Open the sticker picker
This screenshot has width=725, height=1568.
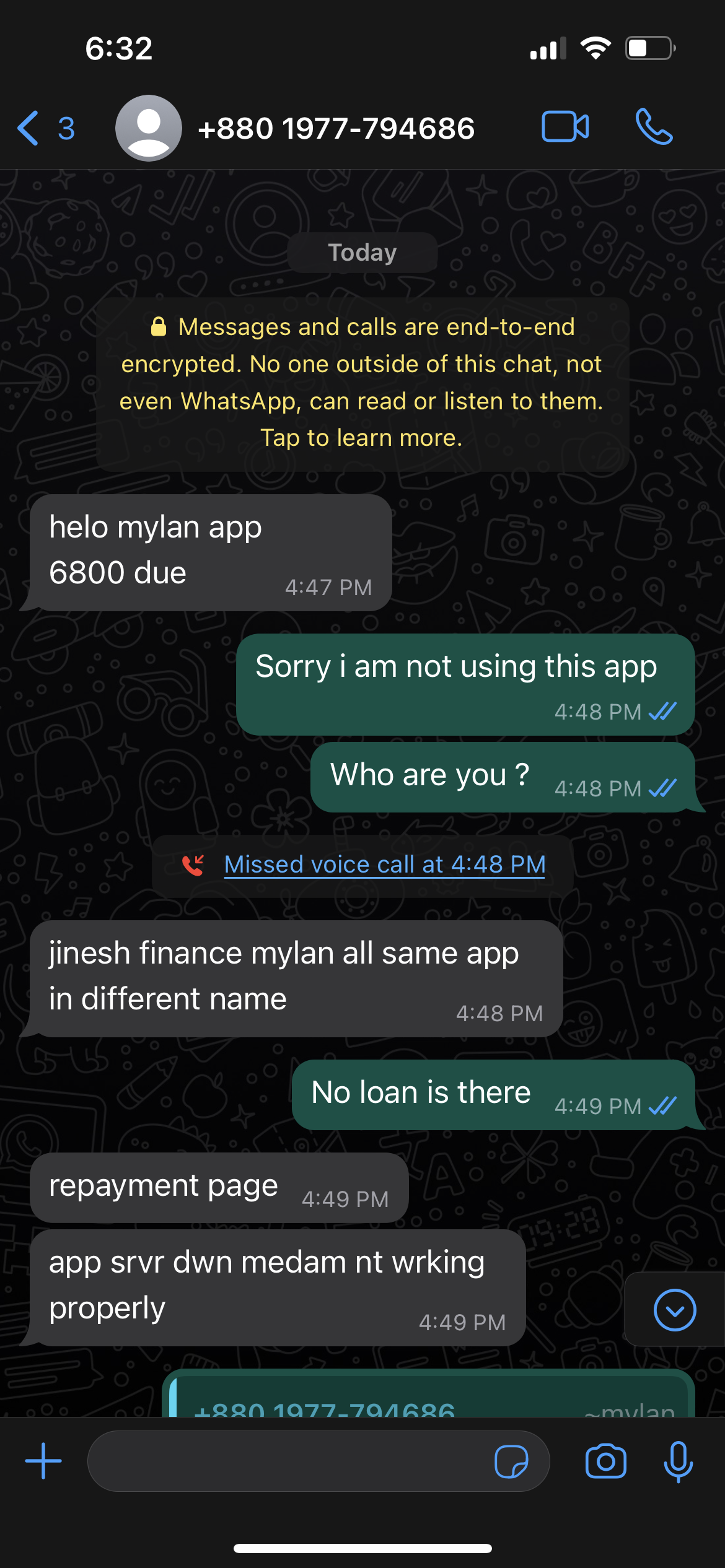click(x=511, y=1461)
